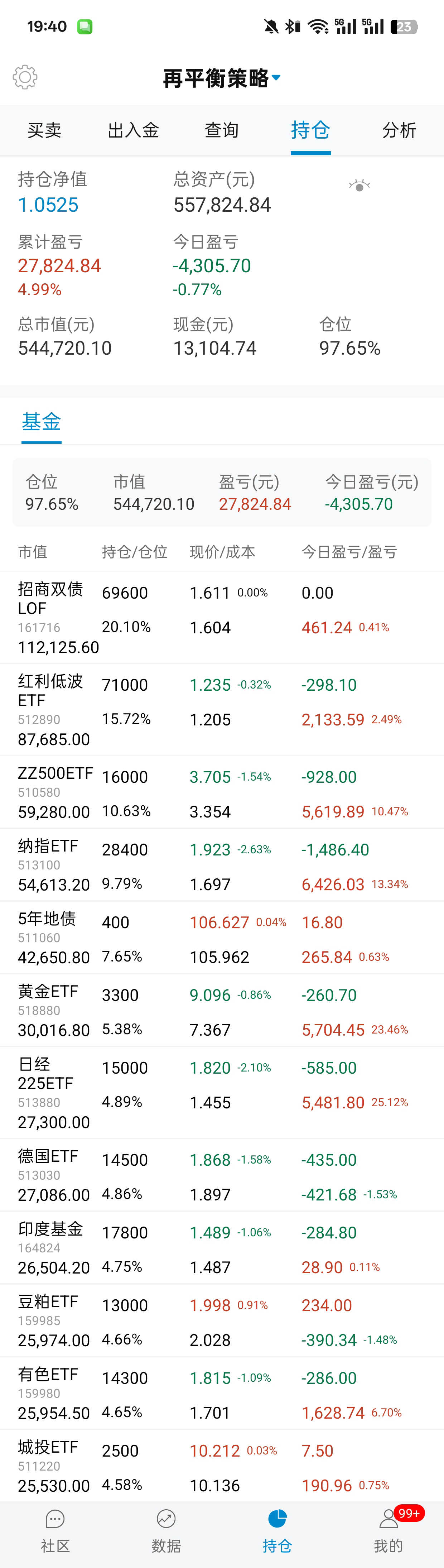Viewport: 444px width, 1568px height.
Task: Open the 查询 tab
Action: click(221, 130)
